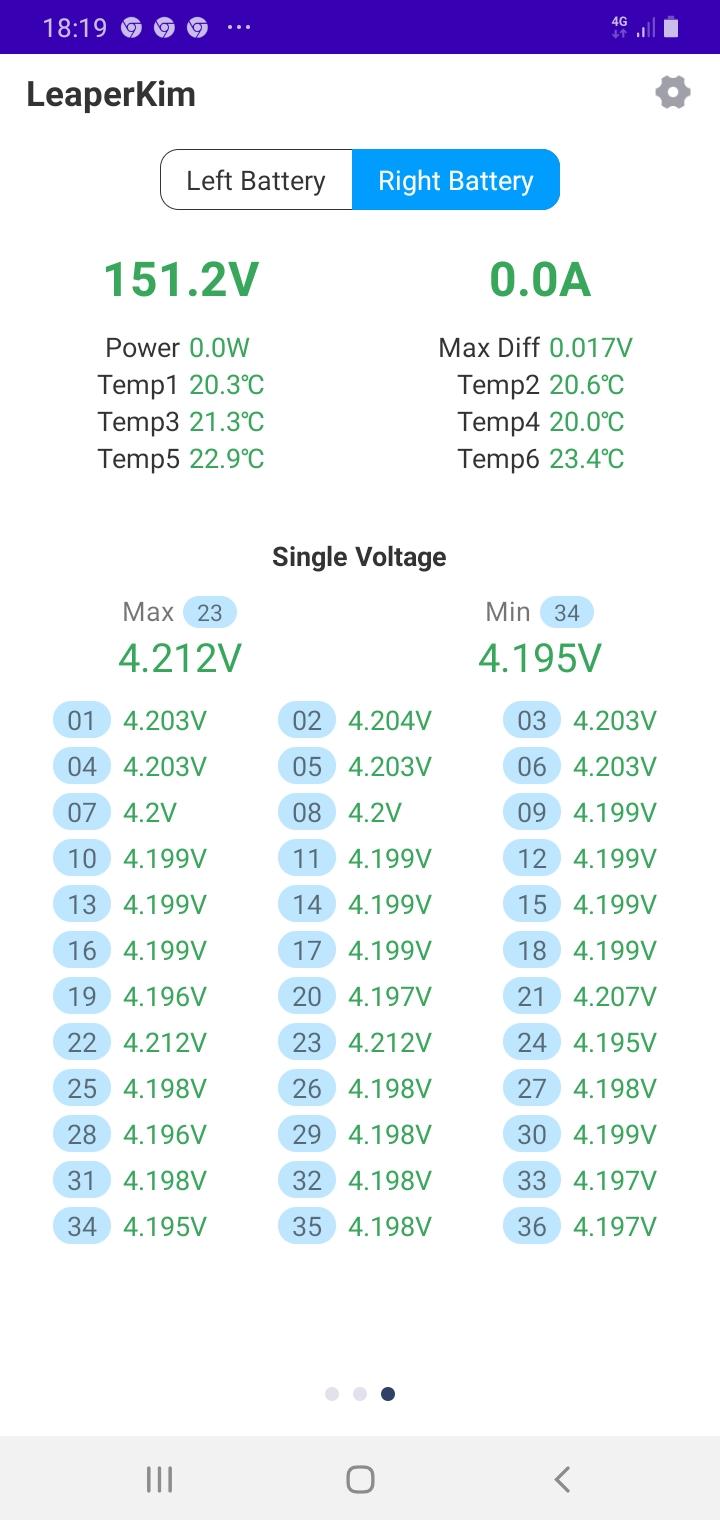Switch to the Left Battery tab
Image resolution: width=720 pixels, height=1520 pixels.
256,180
